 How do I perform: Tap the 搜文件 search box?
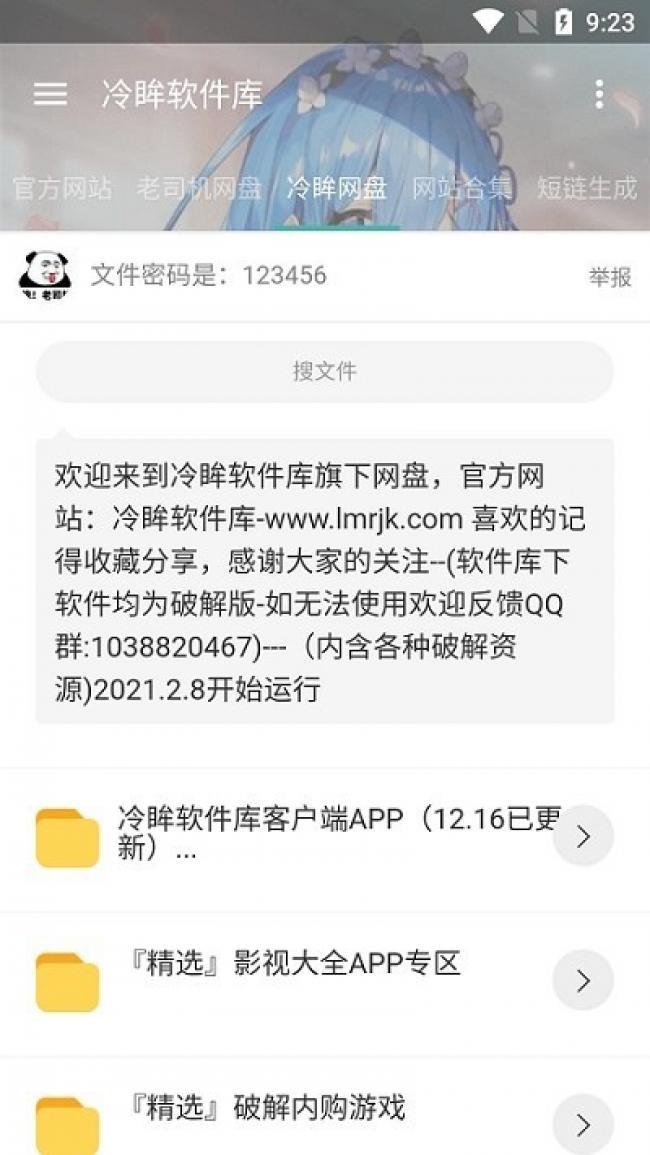325,371
